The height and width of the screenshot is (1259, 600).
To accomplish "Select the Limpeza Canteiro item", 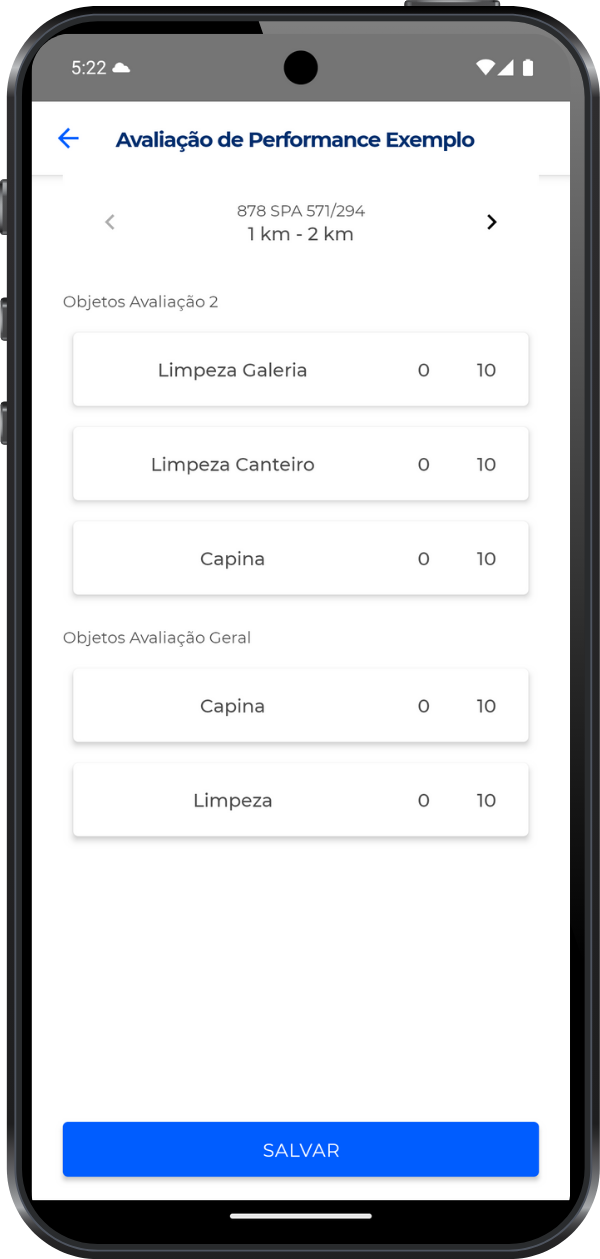I will (x=300, y=464).
